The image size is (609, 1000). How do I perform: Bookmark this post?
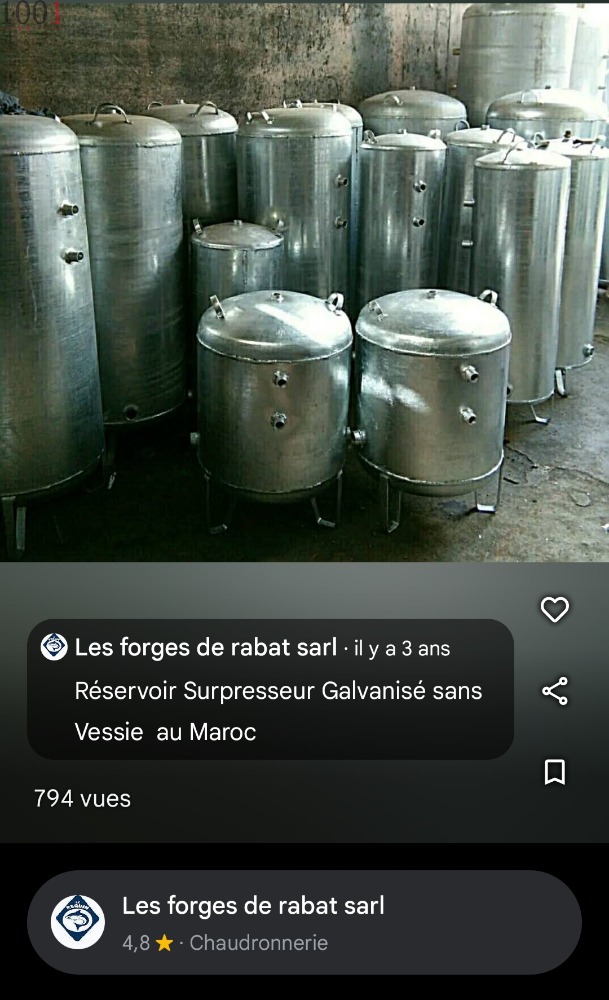[555, 772]
